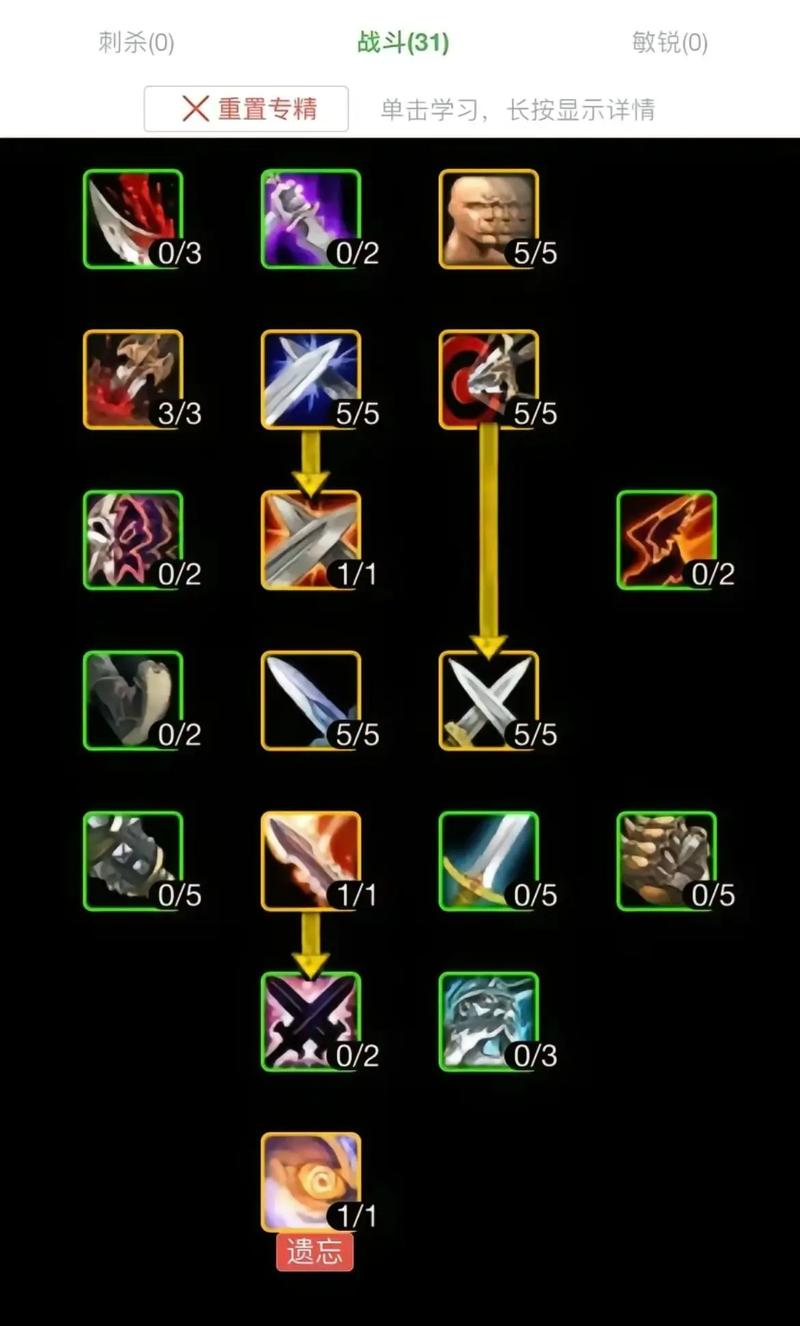Open the 敏锐(0) tab
Screen dimensions: 800x1326
coord(670,42)
